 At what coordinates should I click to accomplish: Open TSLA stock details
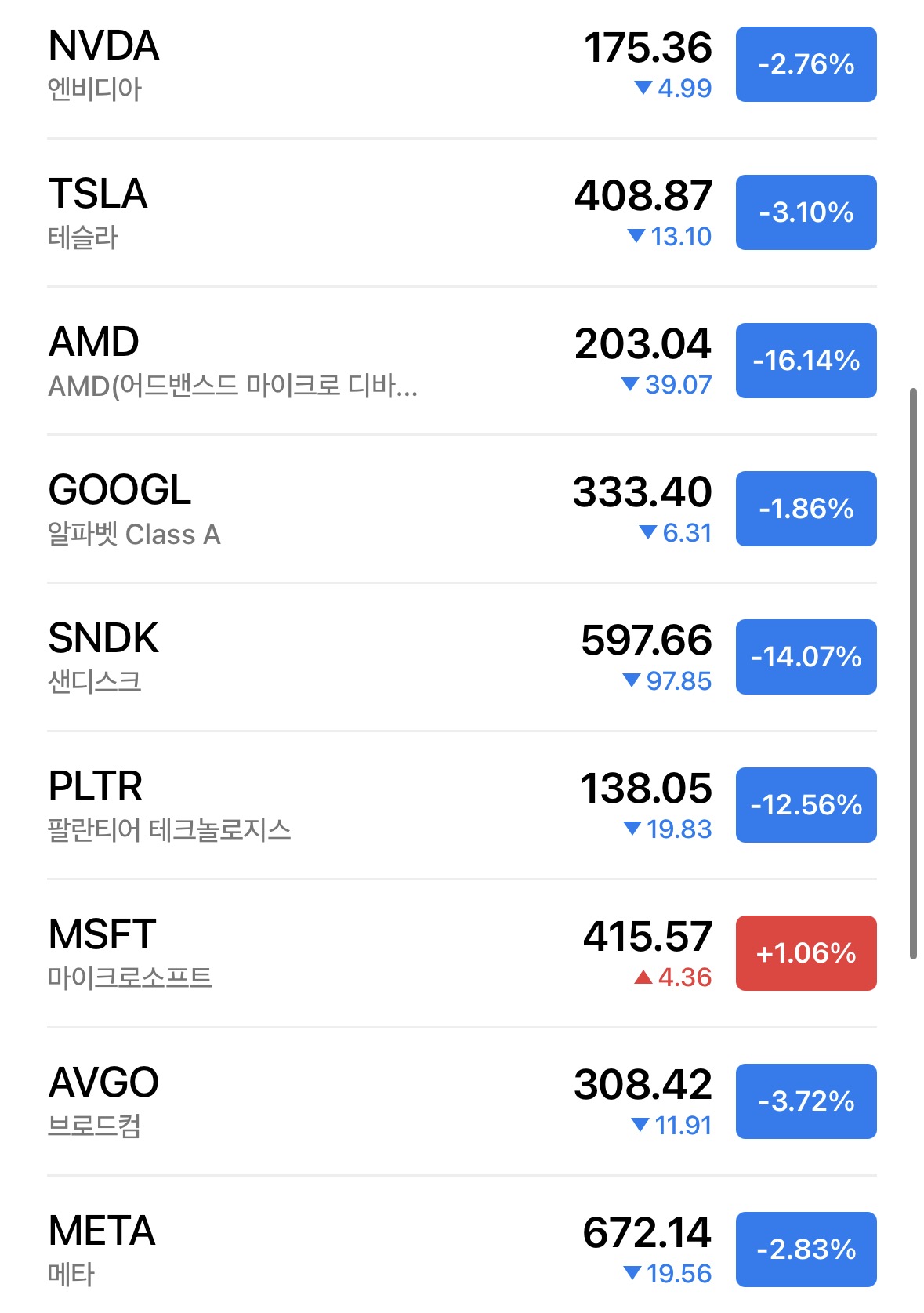click(313, 213)
